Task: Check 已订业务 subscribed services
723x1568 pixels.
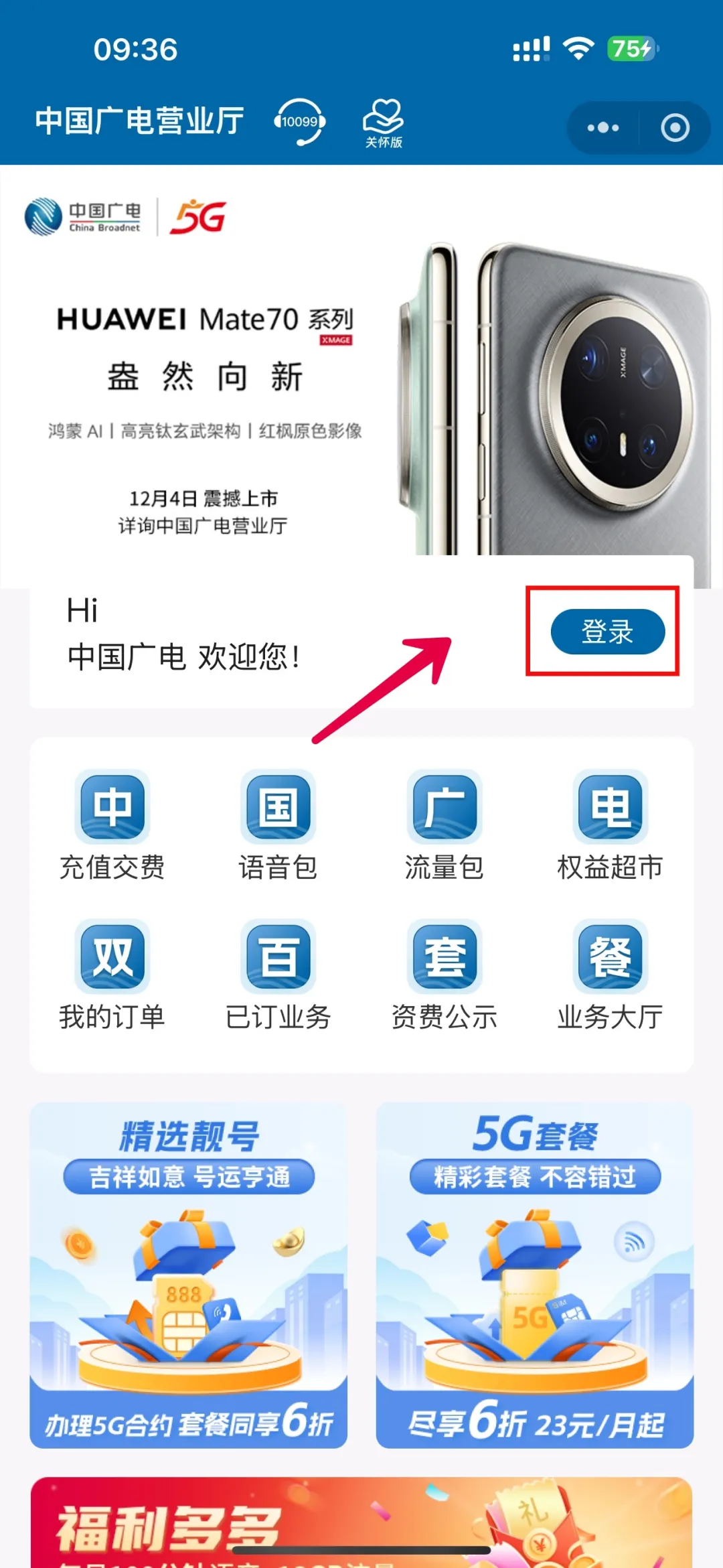Action: tap(278, 975)
